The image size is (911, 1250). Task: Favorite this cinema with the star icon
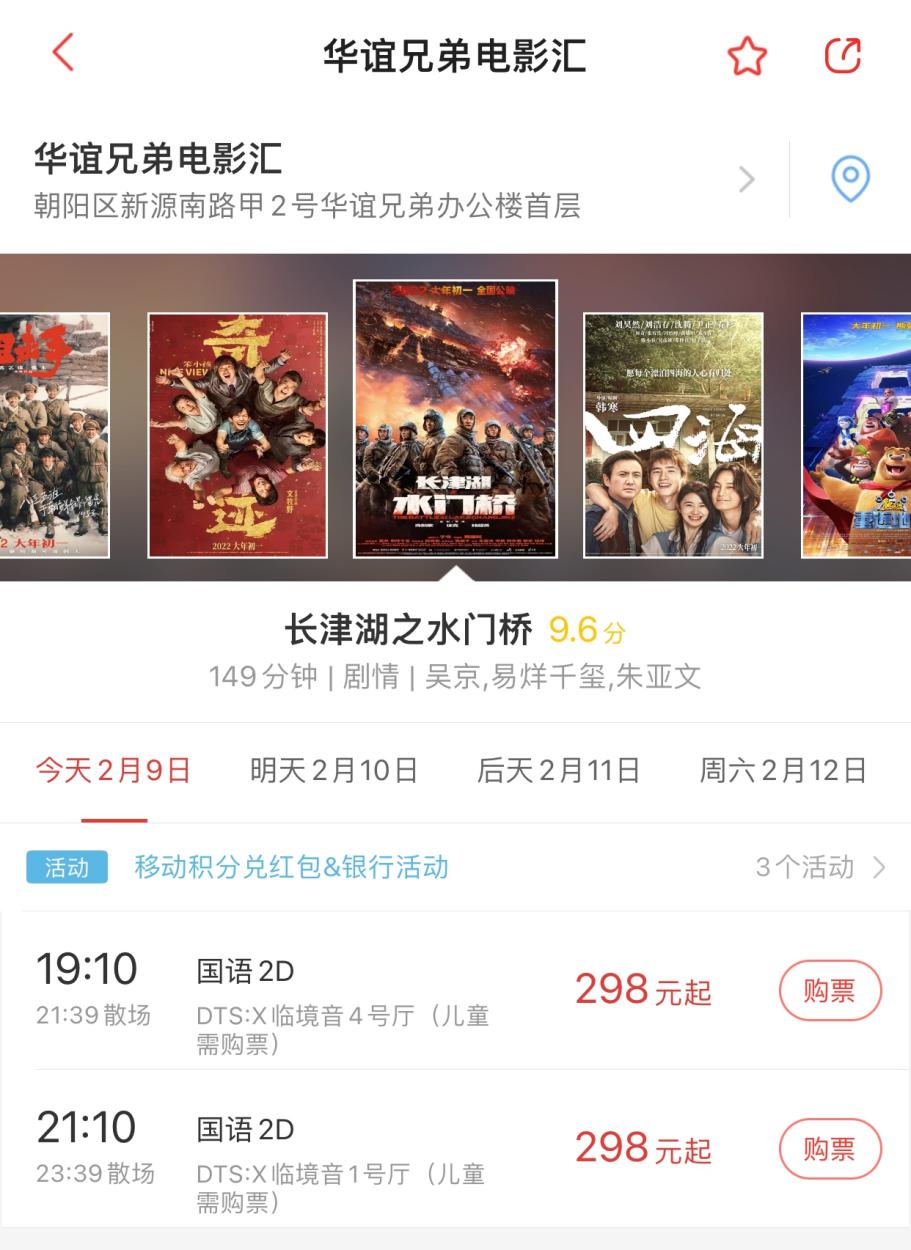pyautogui.click(x=746, y=55)
